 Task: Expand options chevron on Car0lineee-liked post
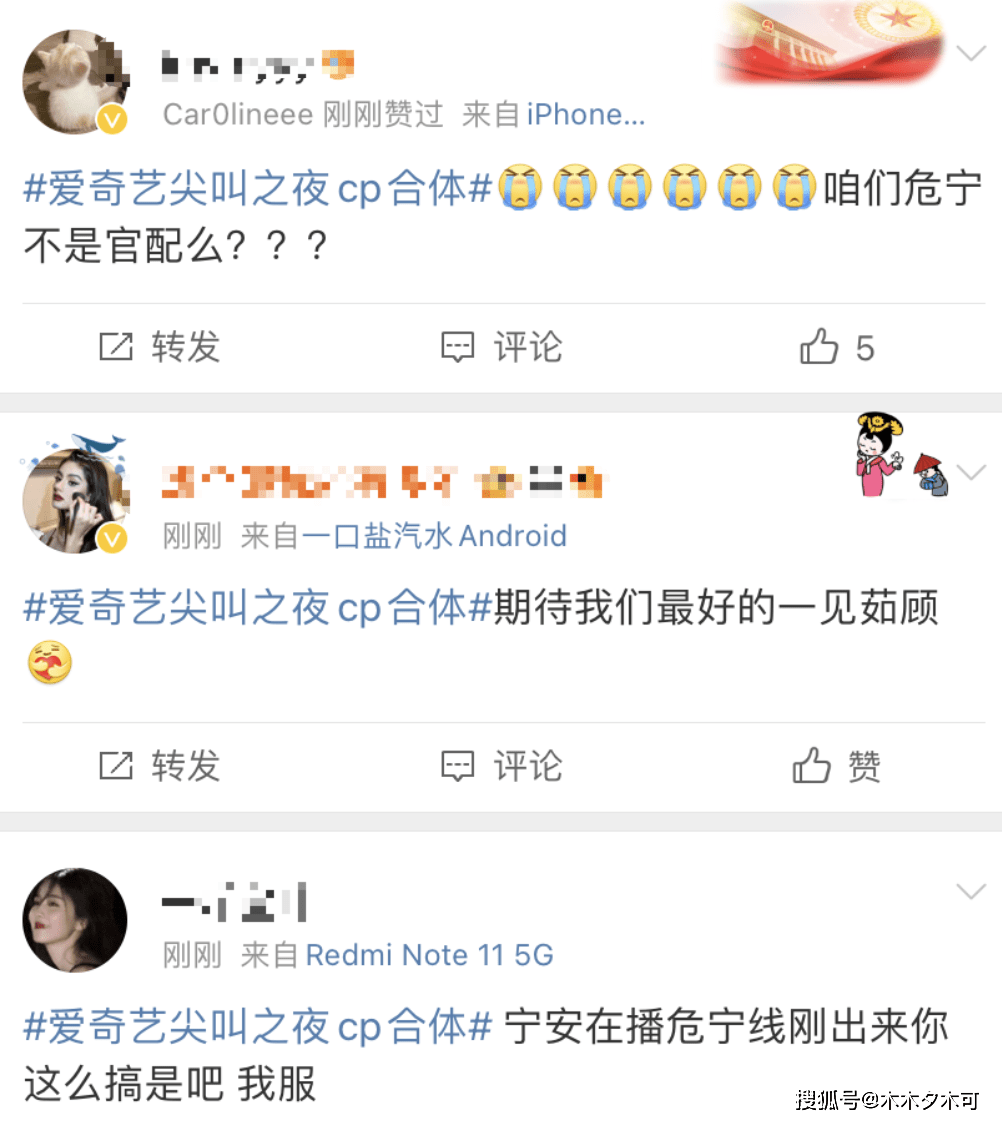(971, 54)
